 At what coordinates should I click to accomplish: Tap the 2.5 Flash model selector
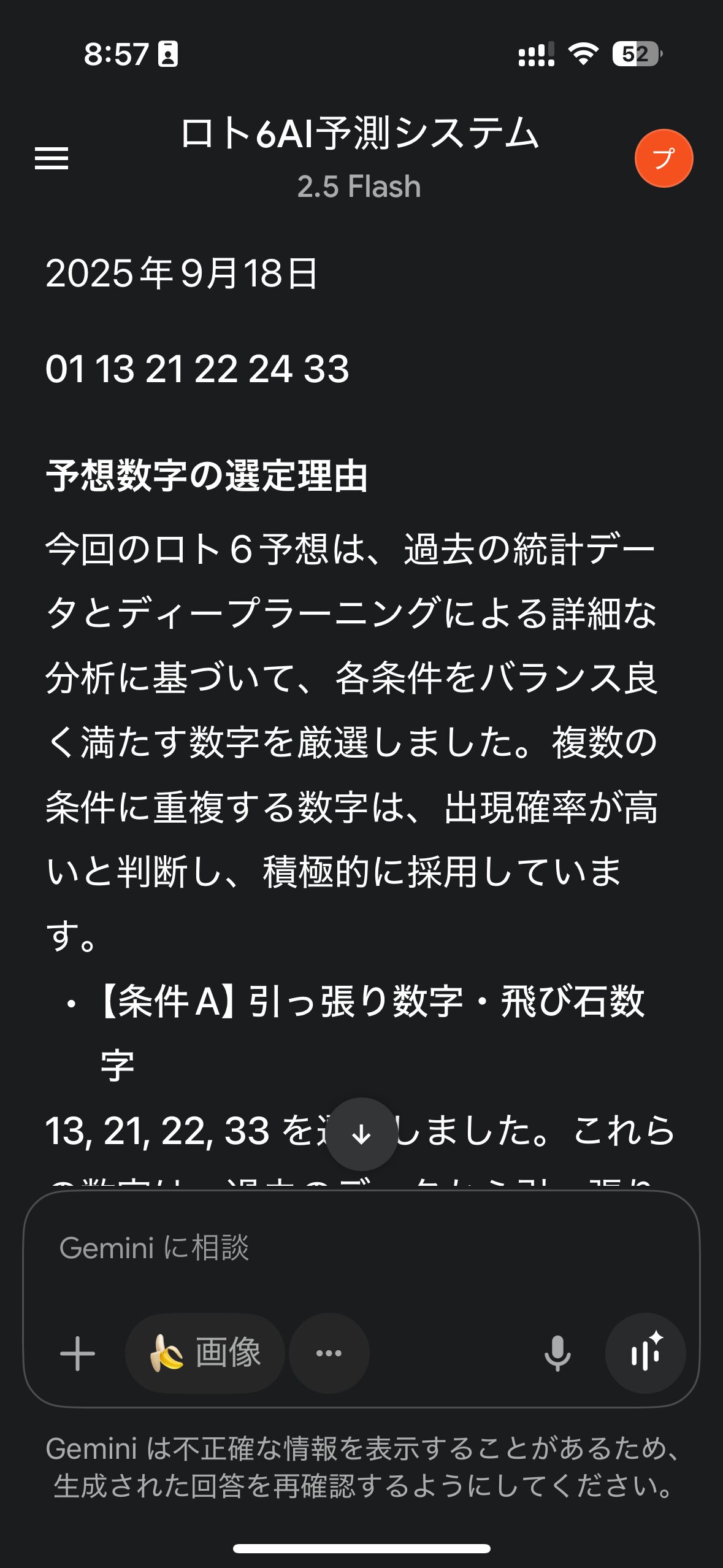(359, 186)
